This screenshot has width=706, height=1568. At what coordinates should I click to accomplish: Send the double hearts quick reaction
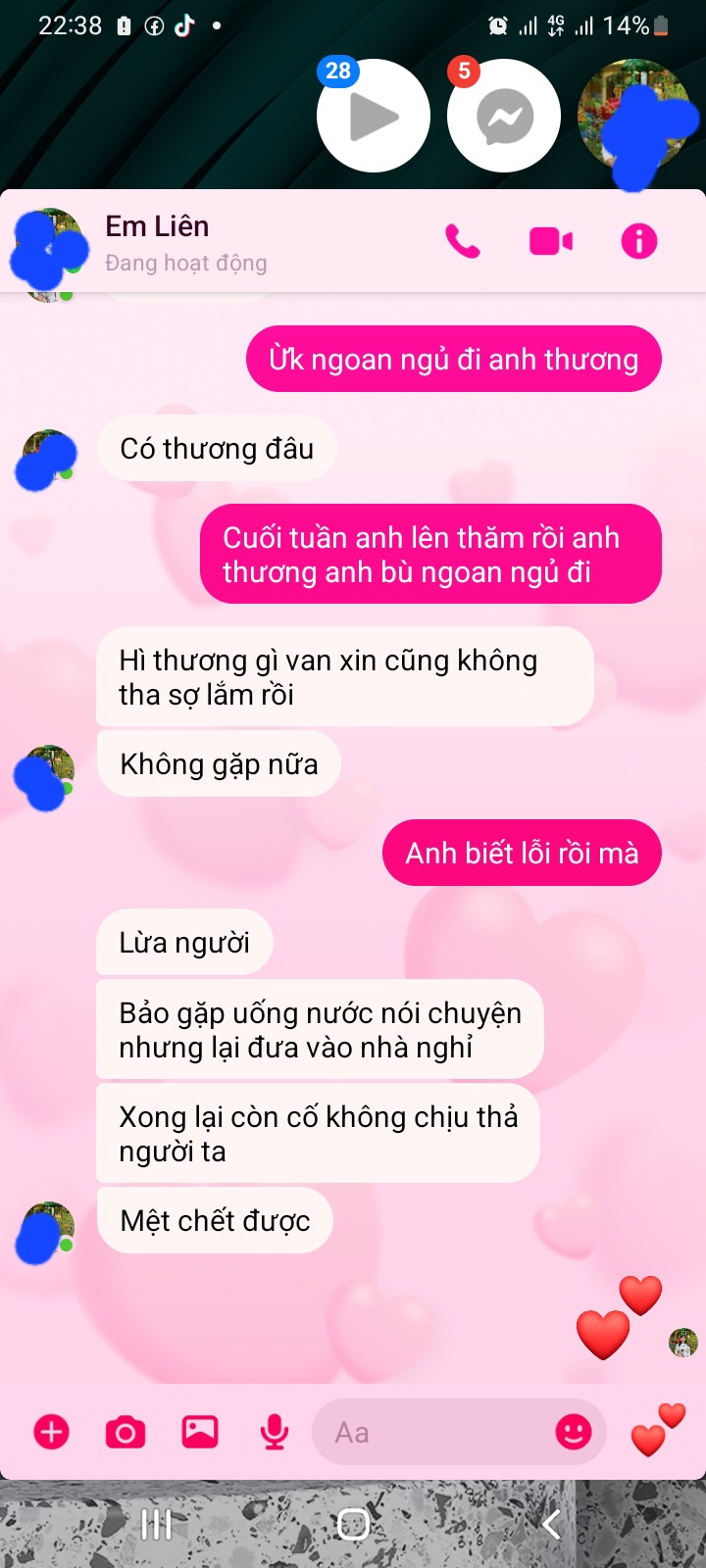tap(657, 1431)
